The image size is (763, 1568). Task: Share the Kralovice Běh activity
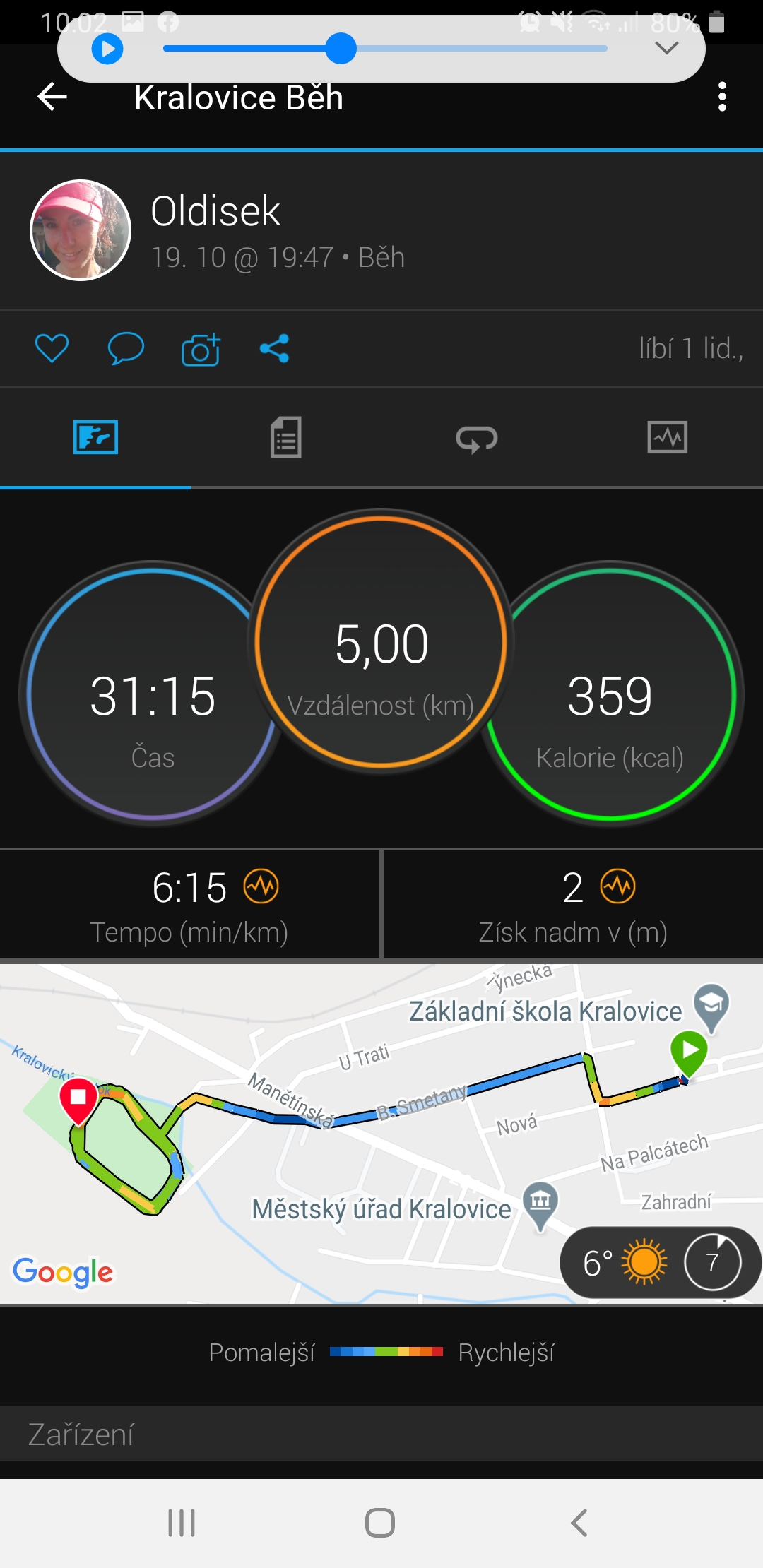point(274,348)
